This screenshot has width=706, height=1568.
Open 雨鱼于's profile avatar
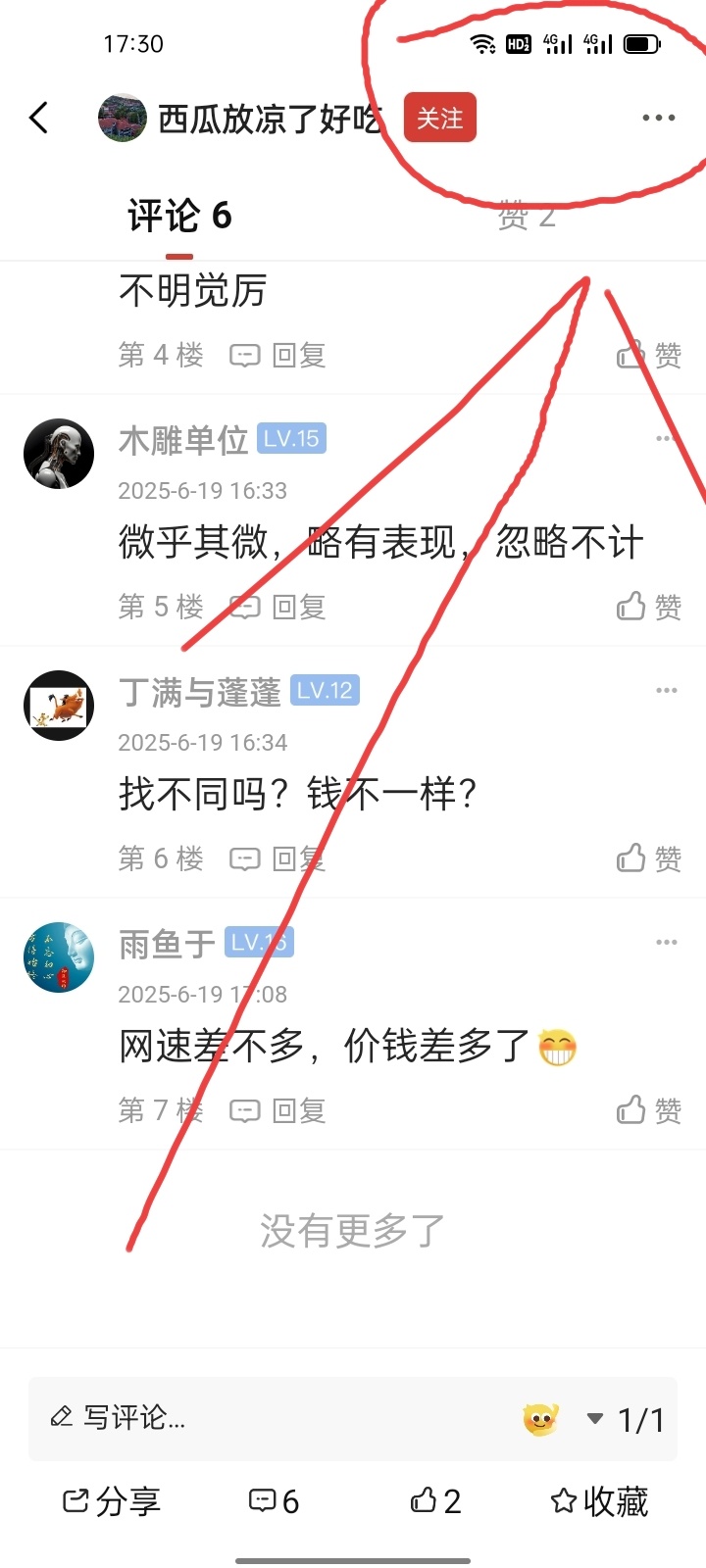pos(59,957)
